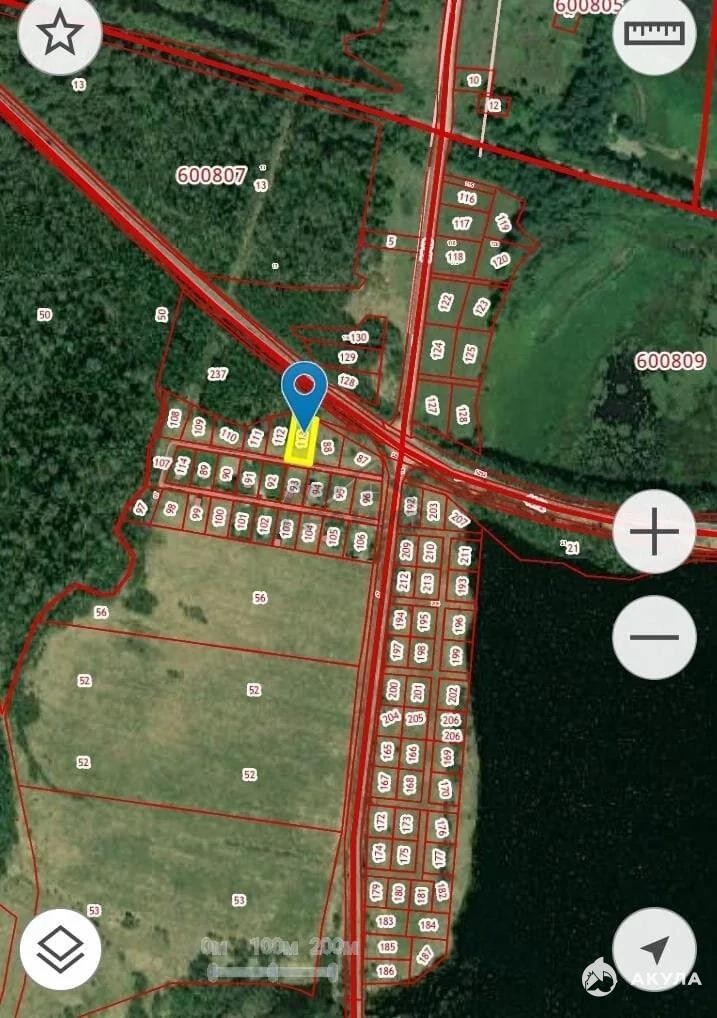Open the map layers selector

coord(60,949)
